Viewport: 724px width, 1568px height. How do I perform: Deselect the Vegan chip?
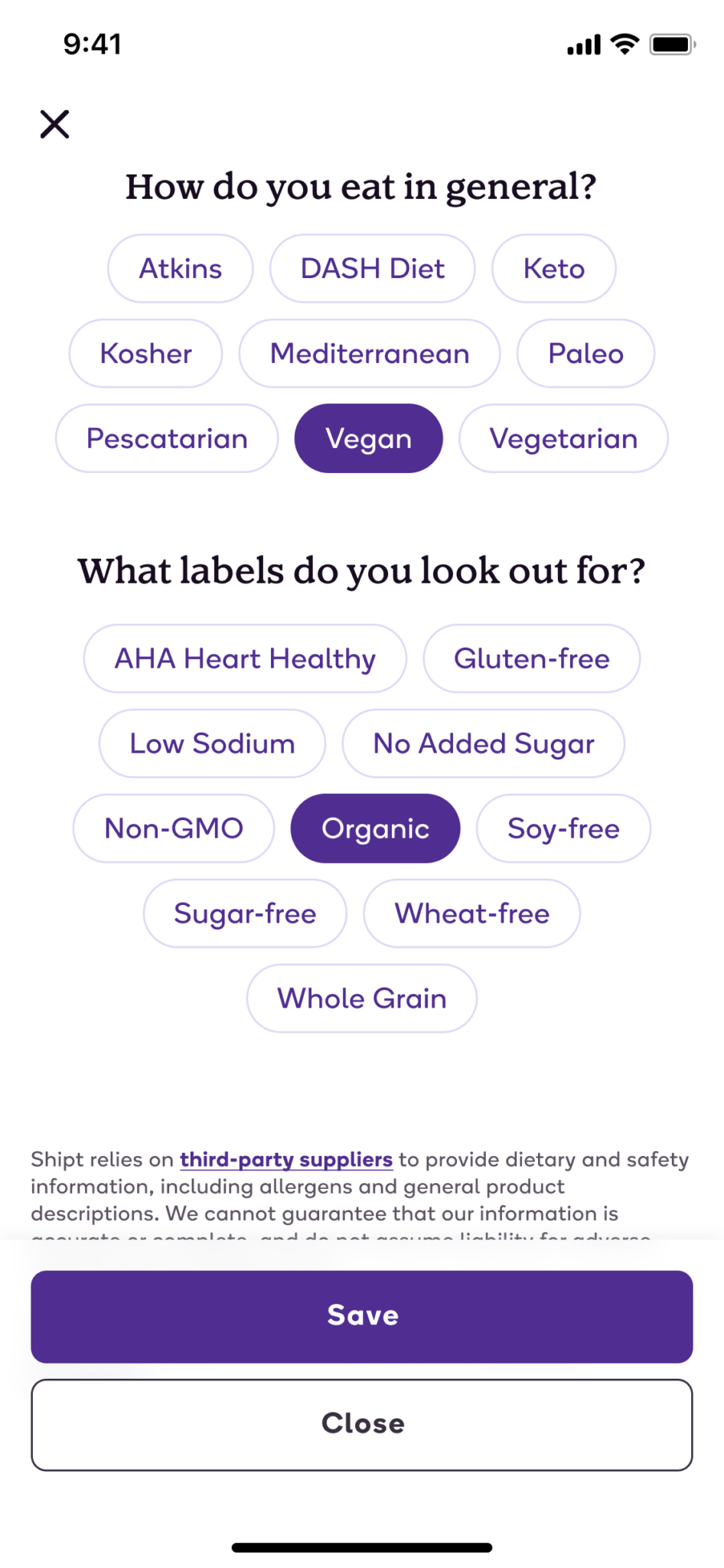click(x=369, y=439)
